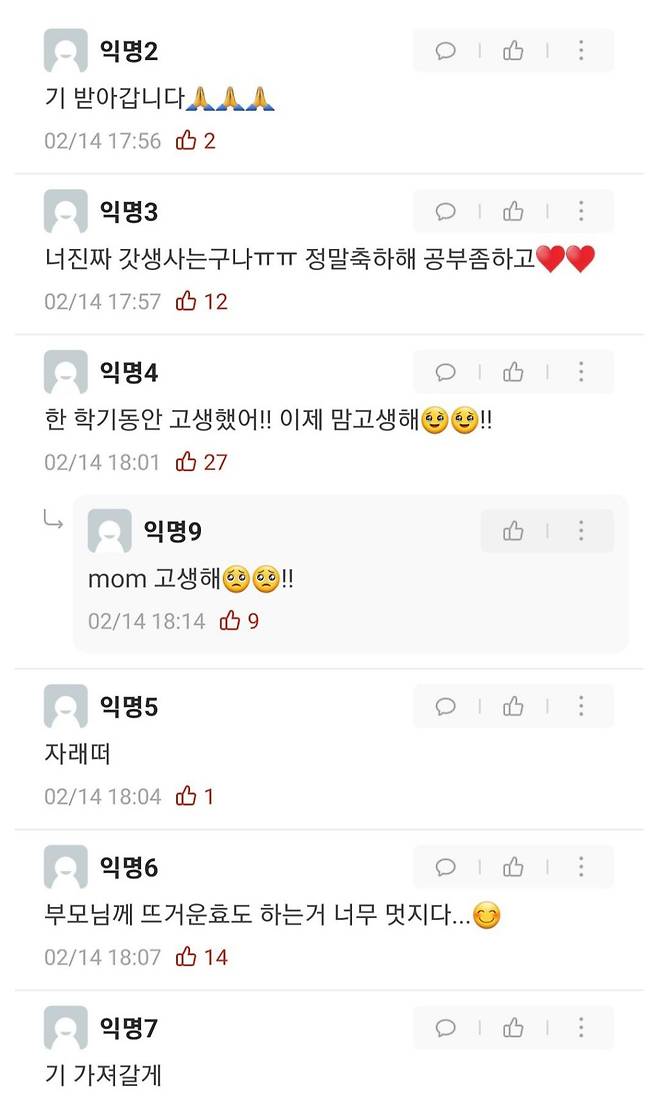Screen dimensions: 658x1096
Task: Like 익명9's reply
Action: pyautogui.click(x=513, y=532)
